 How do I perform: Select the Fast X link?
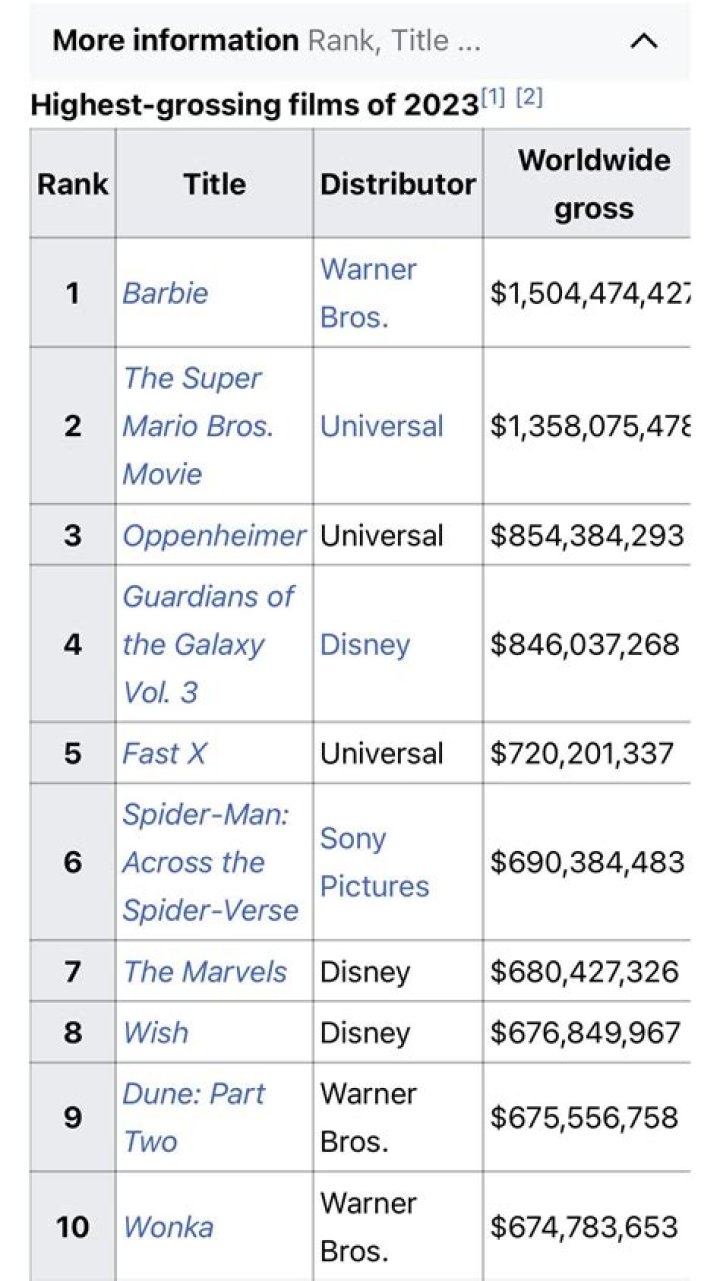(x=164, y=753)
